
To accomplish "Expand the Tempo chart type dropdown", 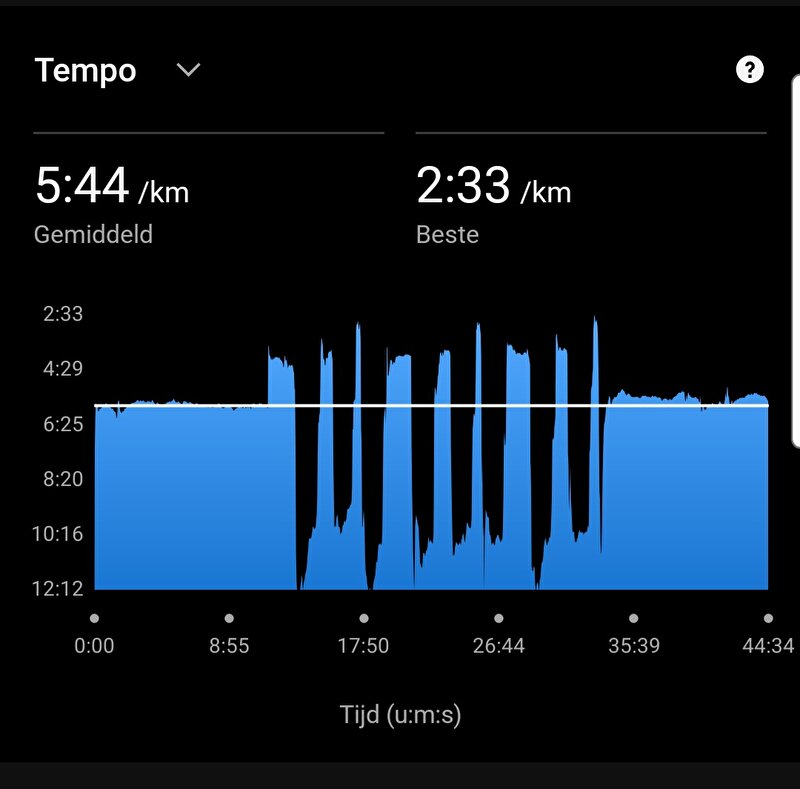I will tap(188, 70).
